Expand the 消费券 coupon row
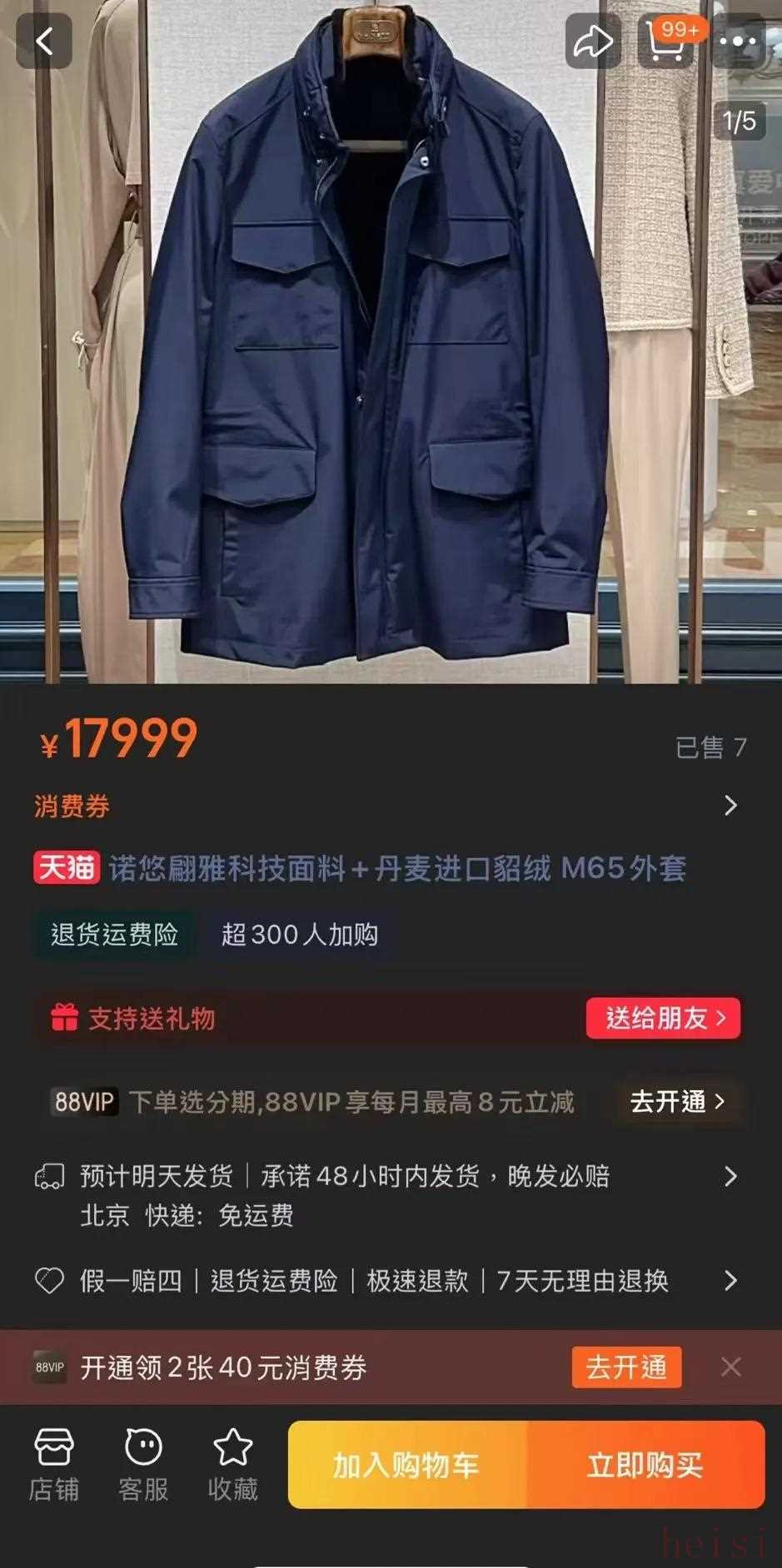This screenshot has width=782, height=1568. 730,806
